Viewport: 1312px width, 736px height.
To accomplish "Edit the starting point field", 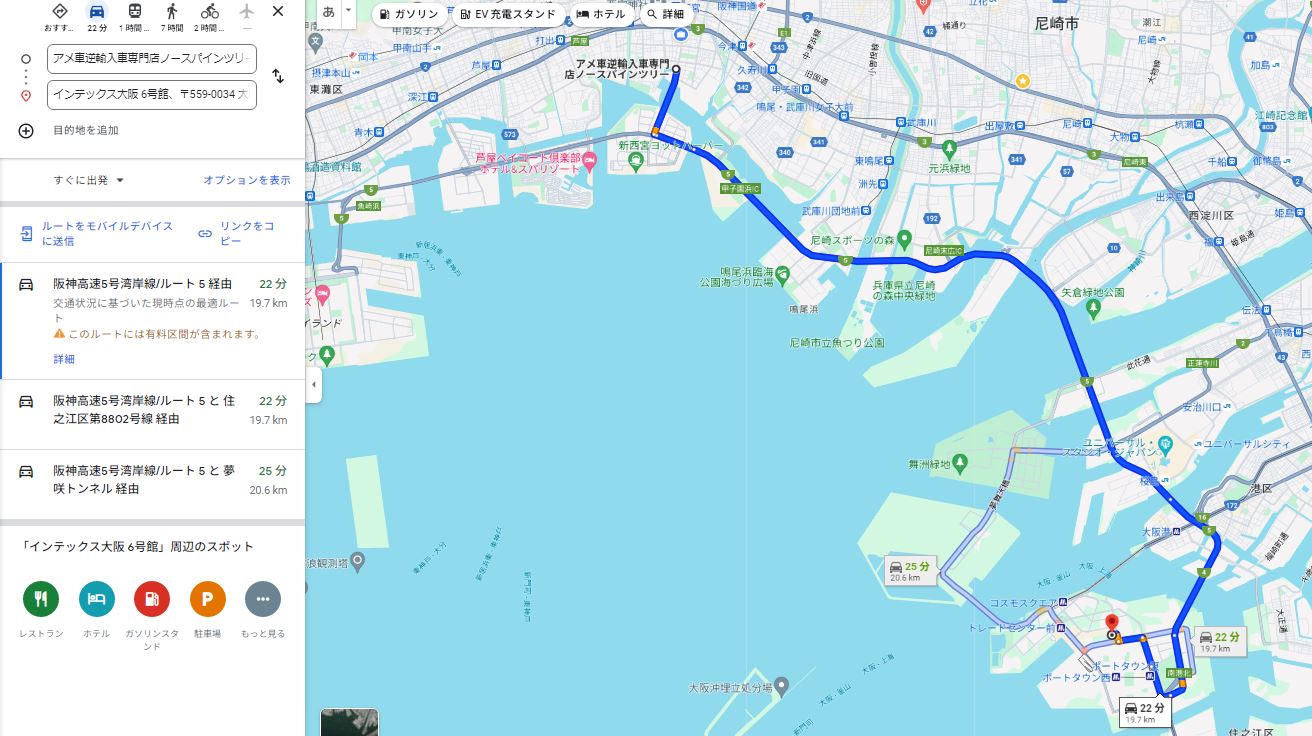I will (x=152, y=59).
